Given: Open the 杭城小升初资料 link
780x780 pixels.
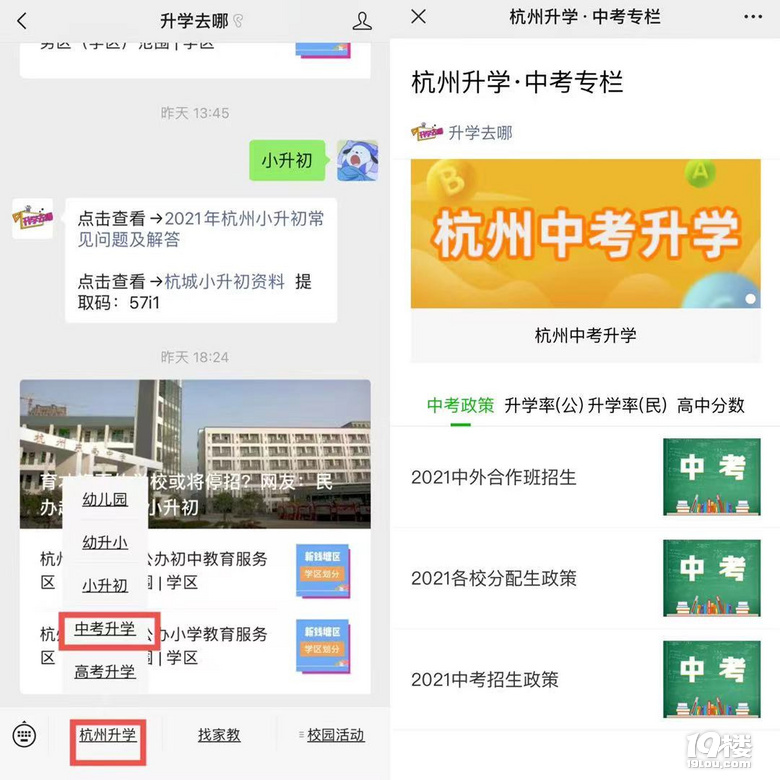Looking at the screenshot, I should (225, 281).
